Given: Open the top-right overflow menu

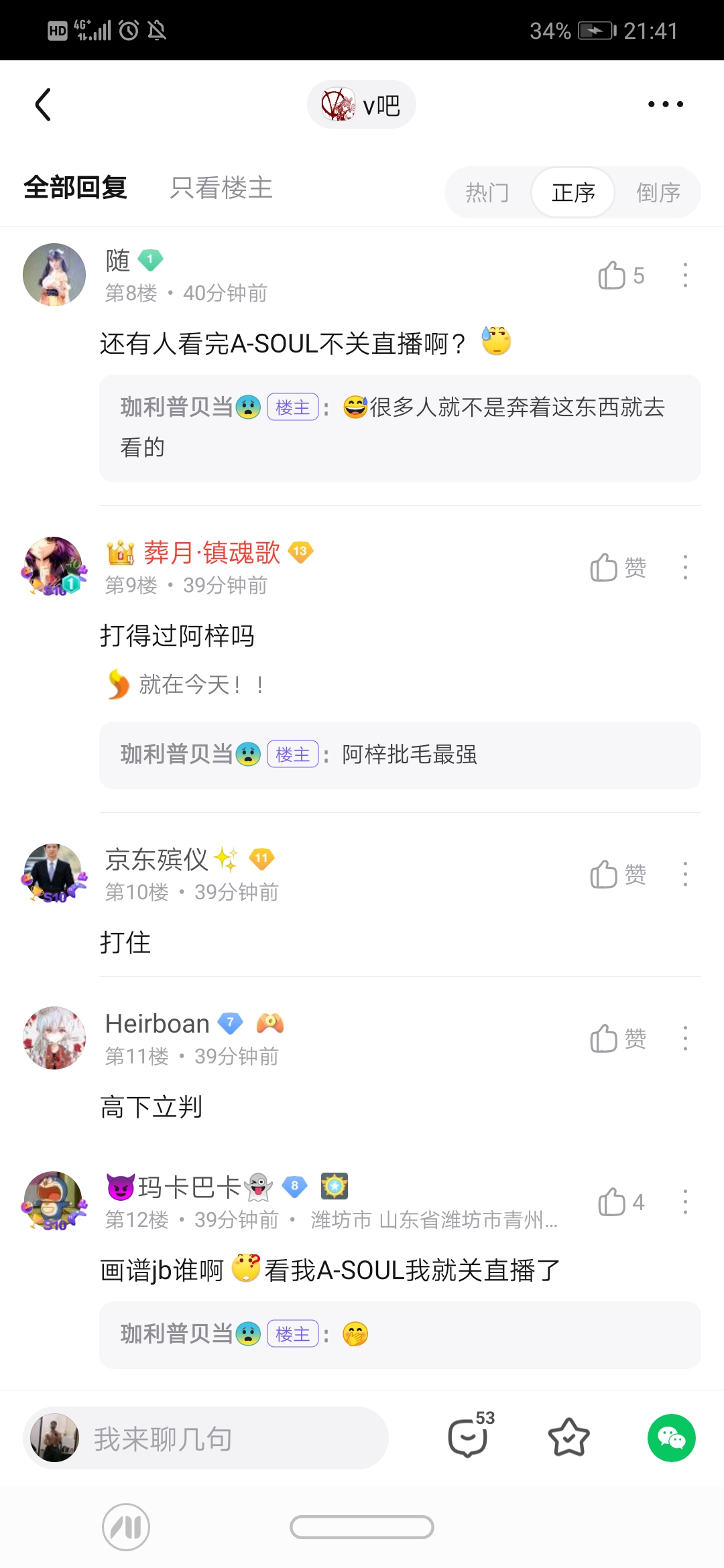Looking at the screenshot, I should tap(665, 105).
